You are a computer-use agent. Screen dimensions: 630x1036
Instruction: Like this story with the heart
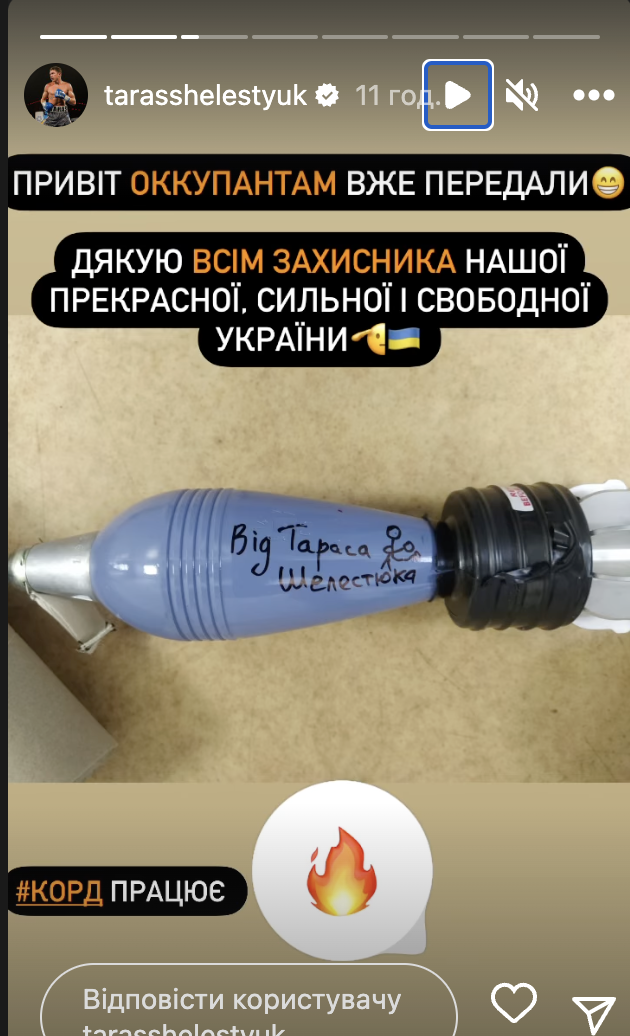tap(515, 1003)
